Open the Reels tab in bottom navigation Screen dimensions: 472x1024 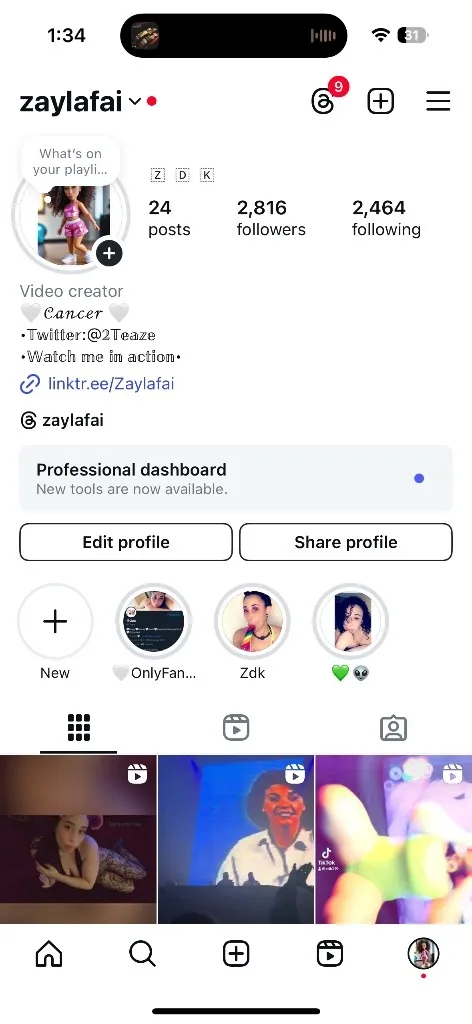330,954
